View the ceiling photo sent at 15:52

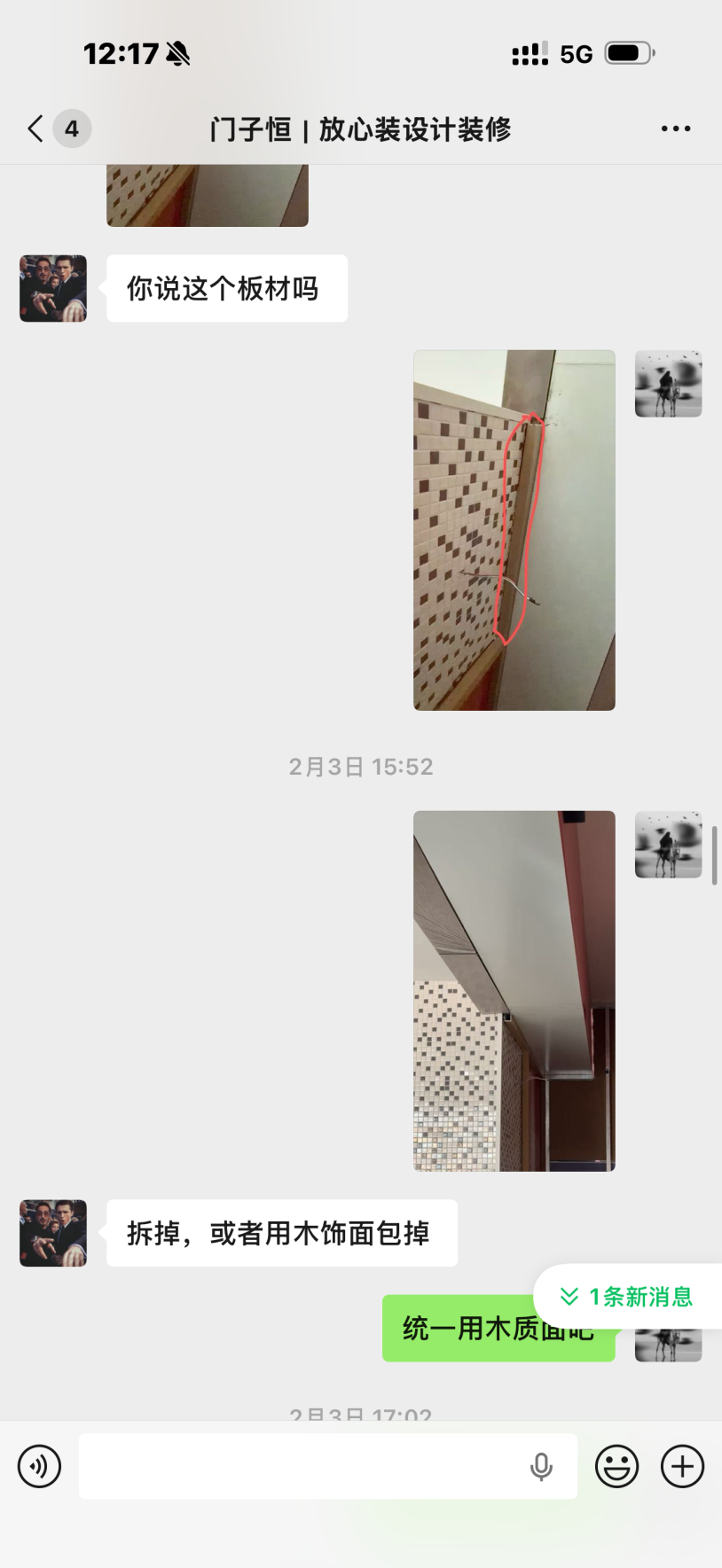[514, 990]
